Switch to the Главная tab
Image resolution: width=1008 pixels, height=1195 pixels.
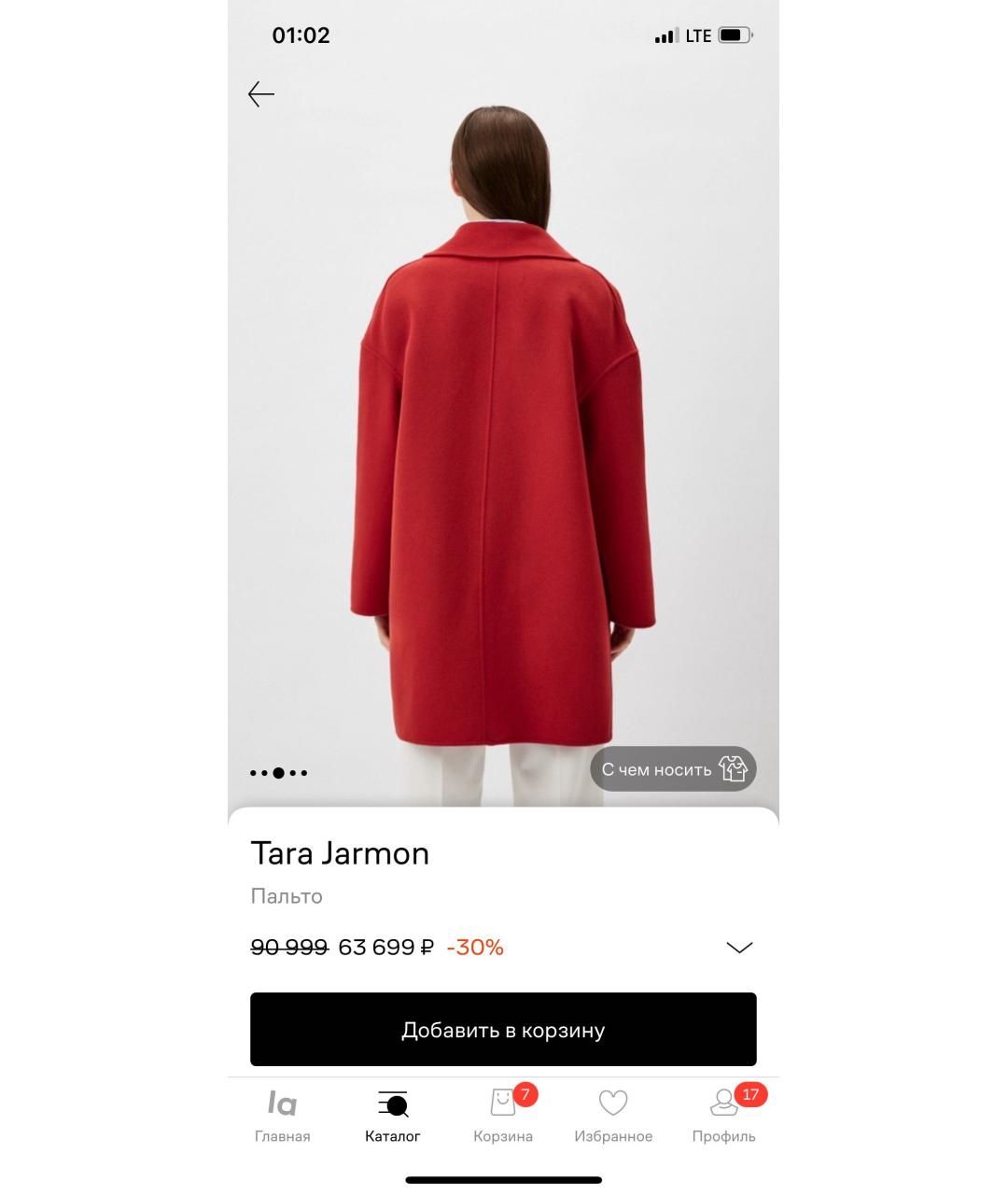[282, 1117]
